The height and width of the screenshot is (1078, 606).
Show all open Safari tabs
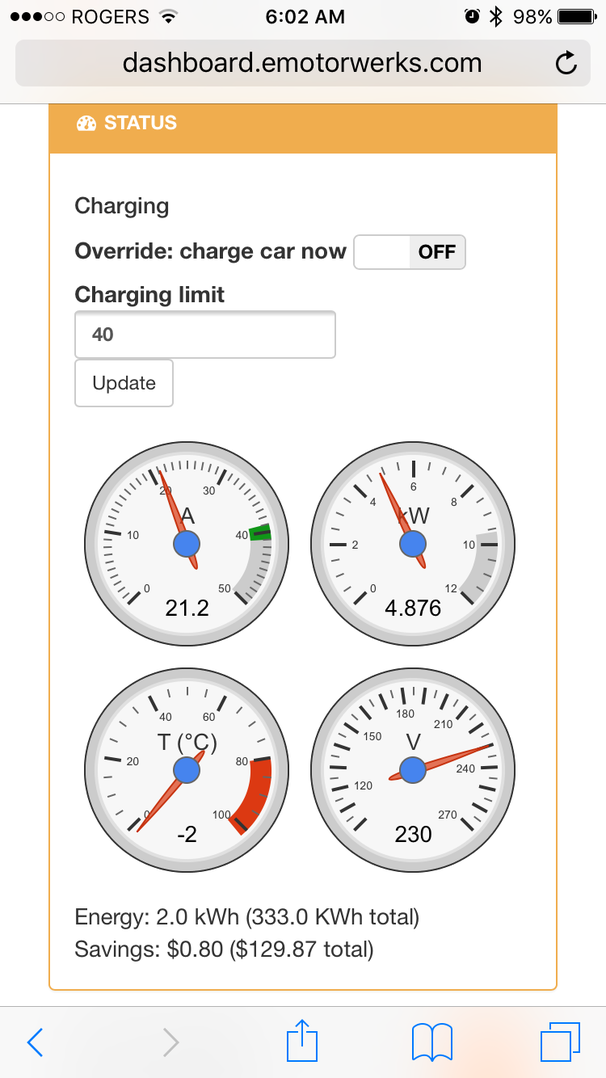[560, 1042]
